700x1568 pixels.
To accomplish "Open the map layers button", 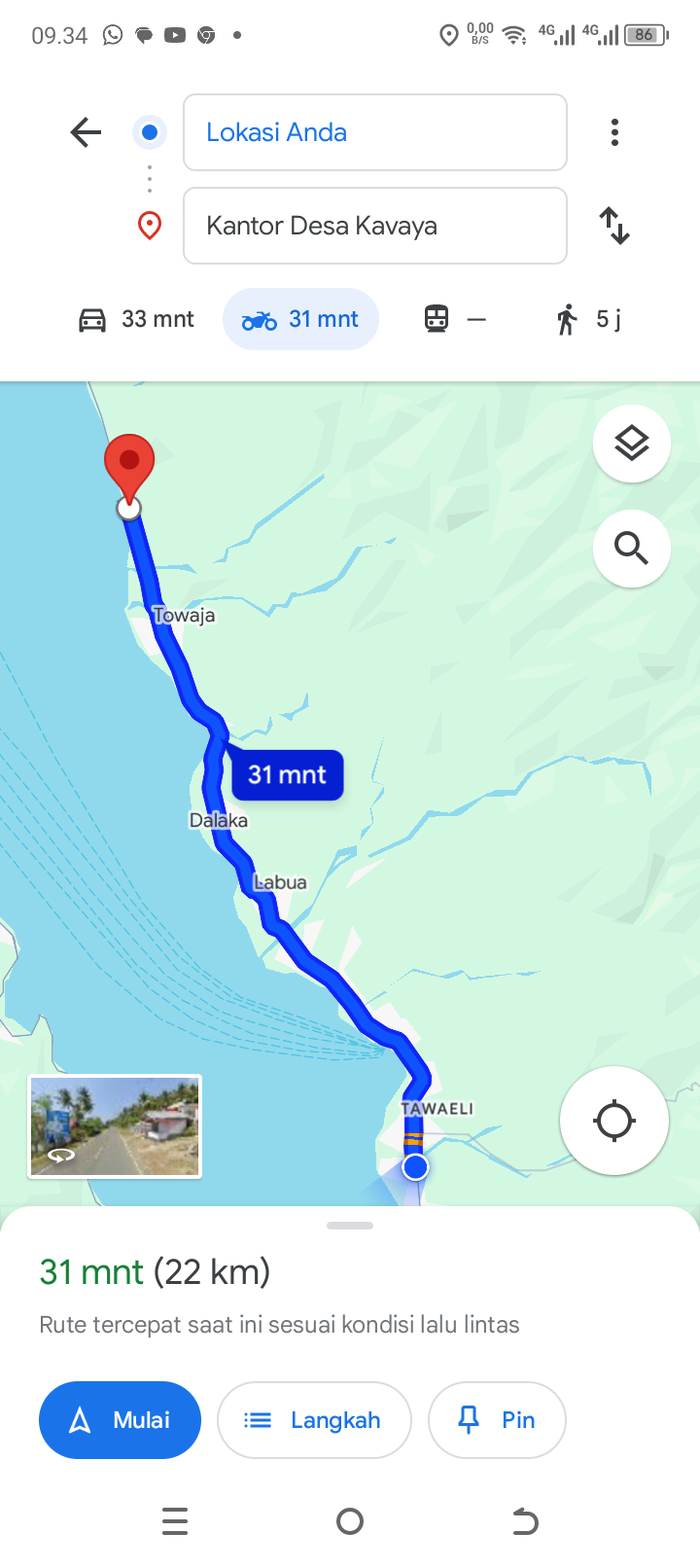I will [632, 444].
